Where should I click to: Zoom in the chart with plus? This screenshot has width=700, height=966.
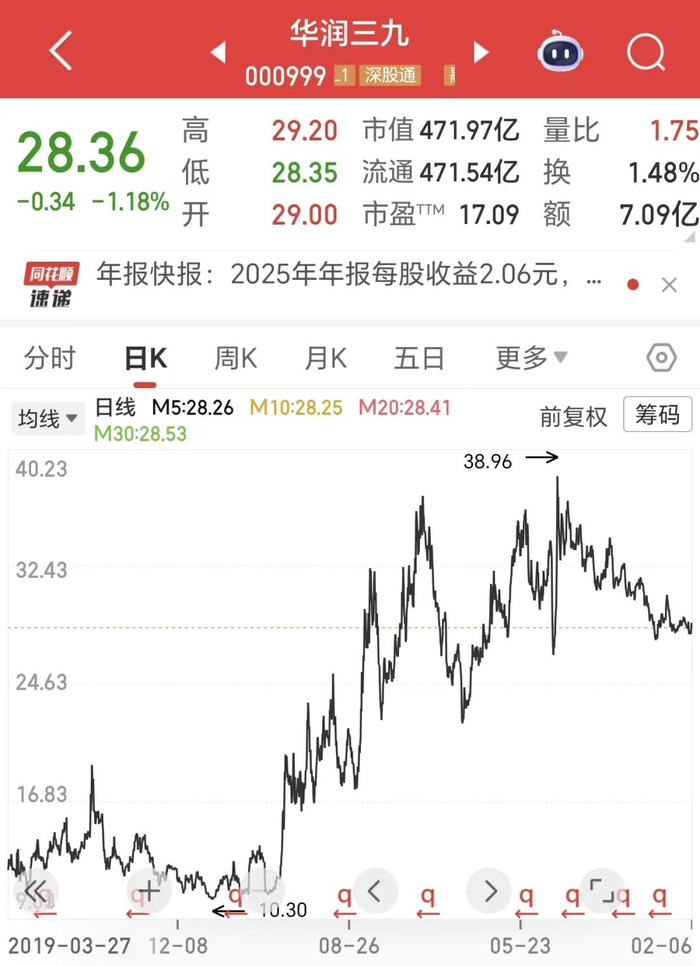point(149,889)
